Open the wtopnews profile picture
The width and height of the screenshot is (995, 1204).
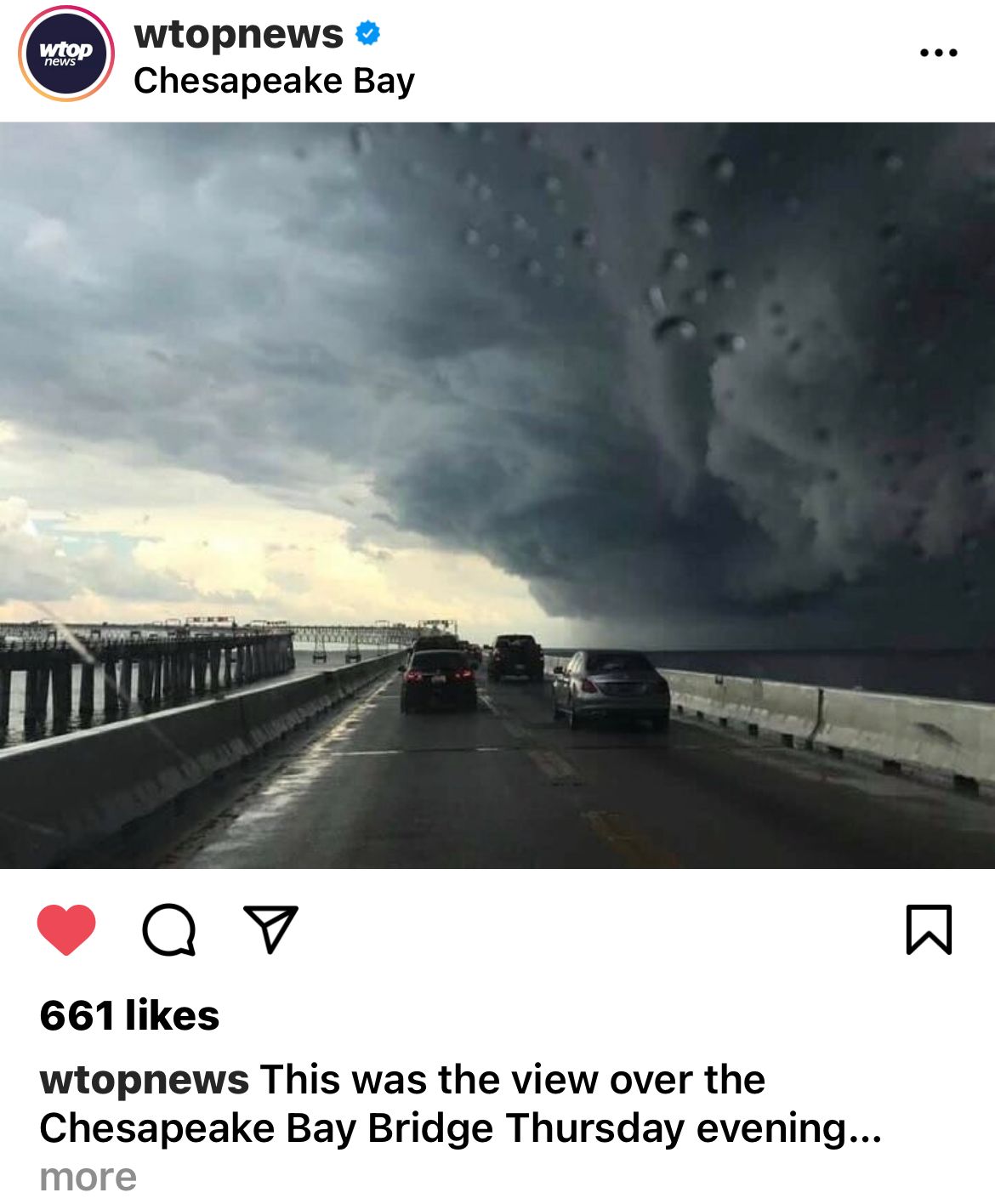66,54
